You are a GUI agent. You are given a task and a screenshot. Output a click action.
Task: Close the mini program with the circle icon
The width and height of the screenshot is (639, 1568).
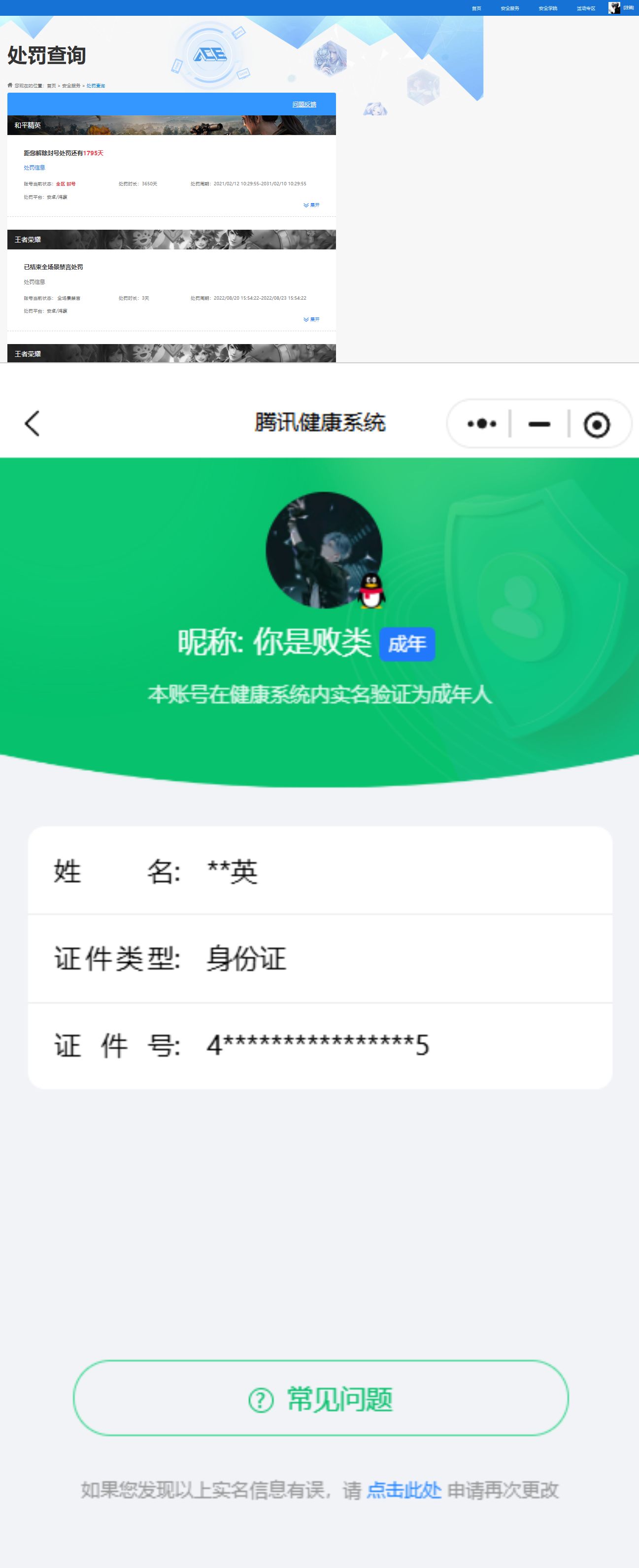tap(597, 424)
